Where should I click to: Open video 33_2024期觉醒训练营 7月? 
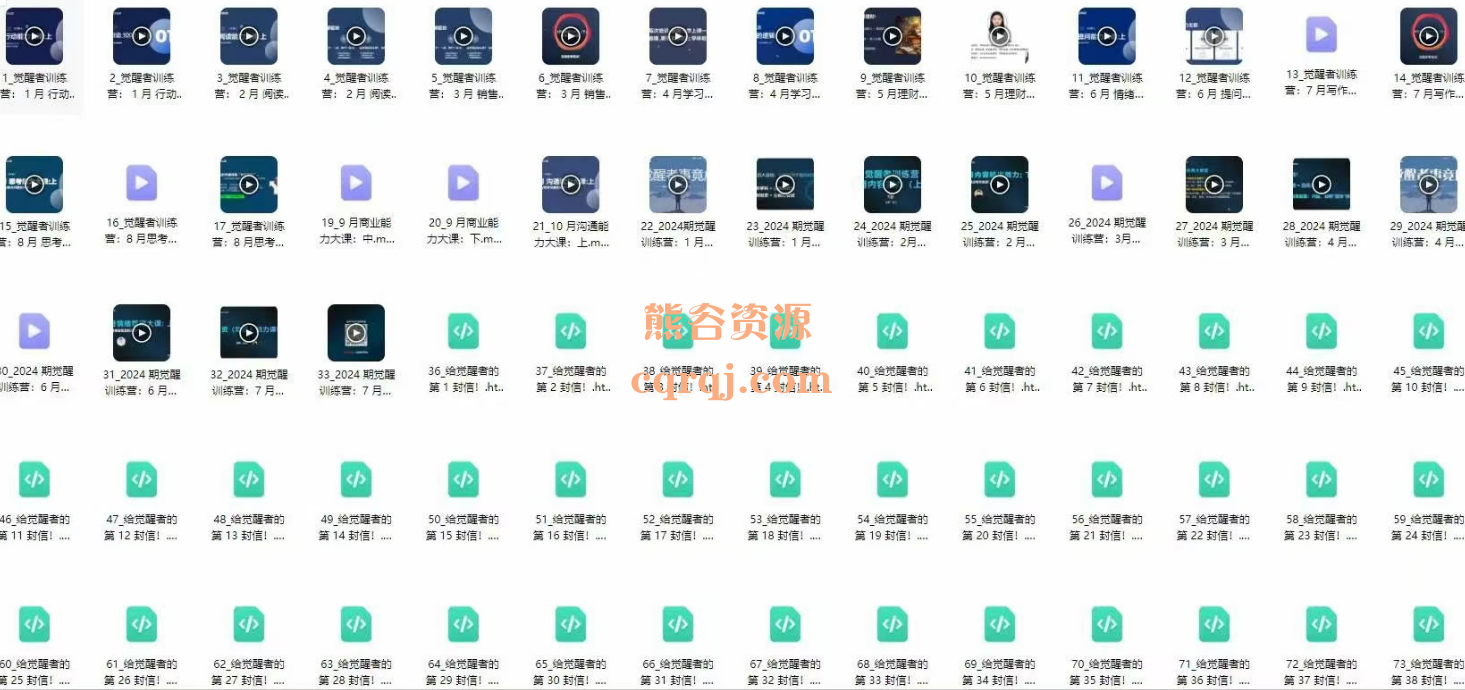point(356,332)
